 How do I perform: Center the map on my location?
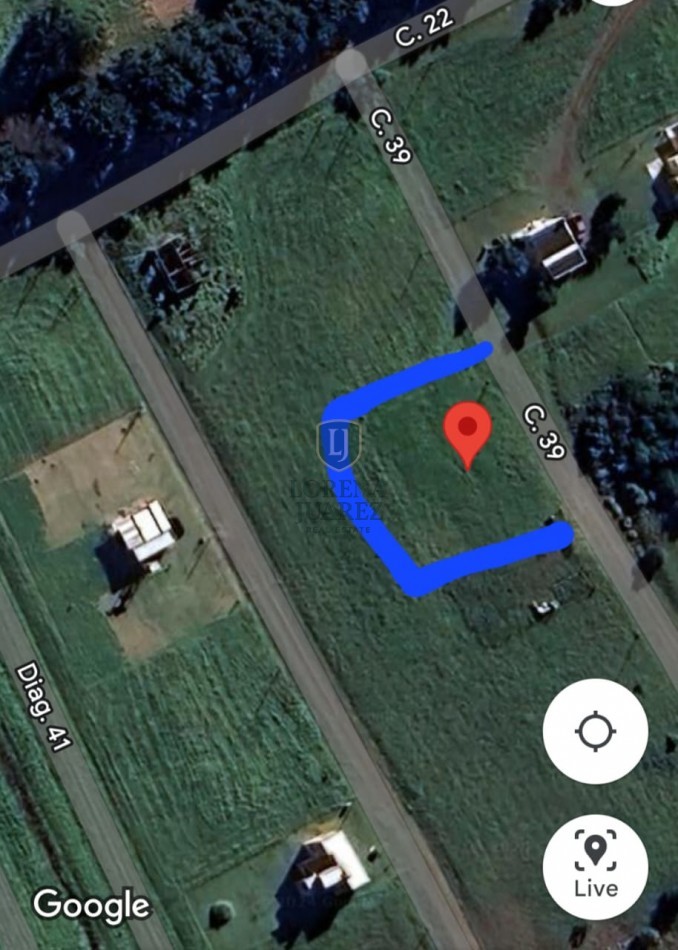(595, 731)
